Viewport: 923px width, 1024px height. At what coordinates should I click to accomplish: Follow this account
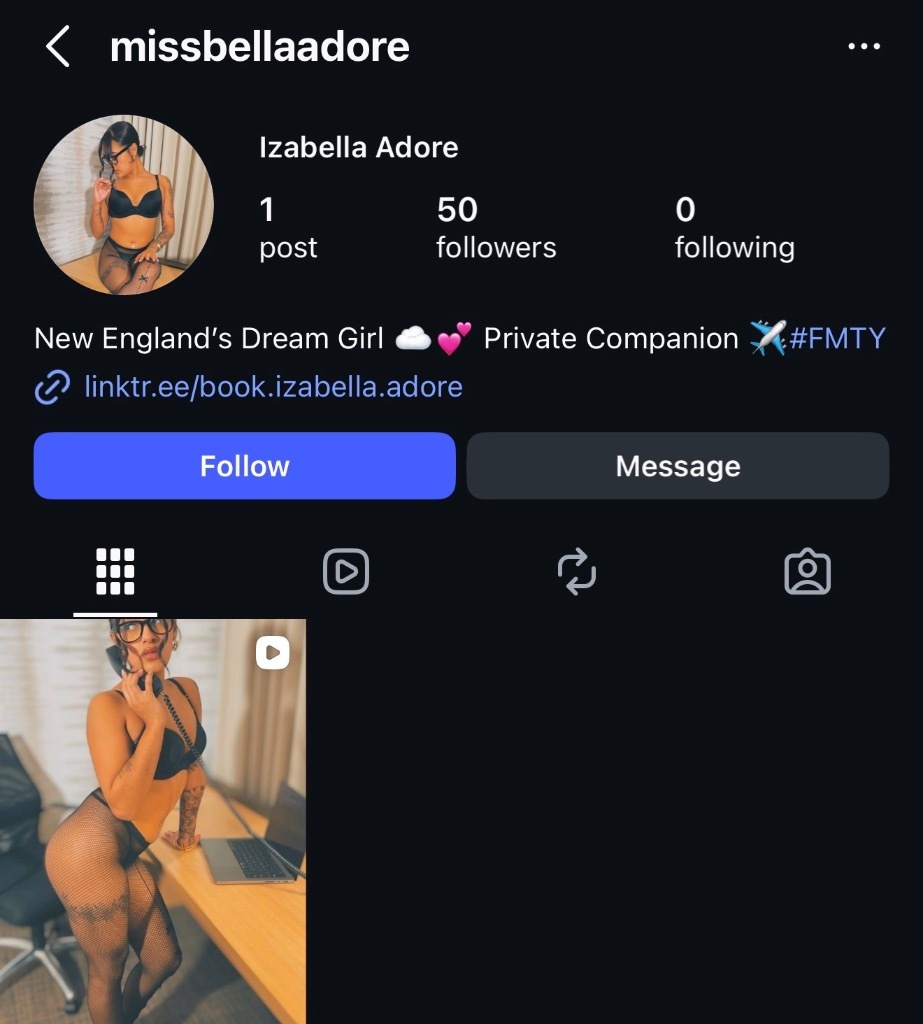(x=244, y=466)
